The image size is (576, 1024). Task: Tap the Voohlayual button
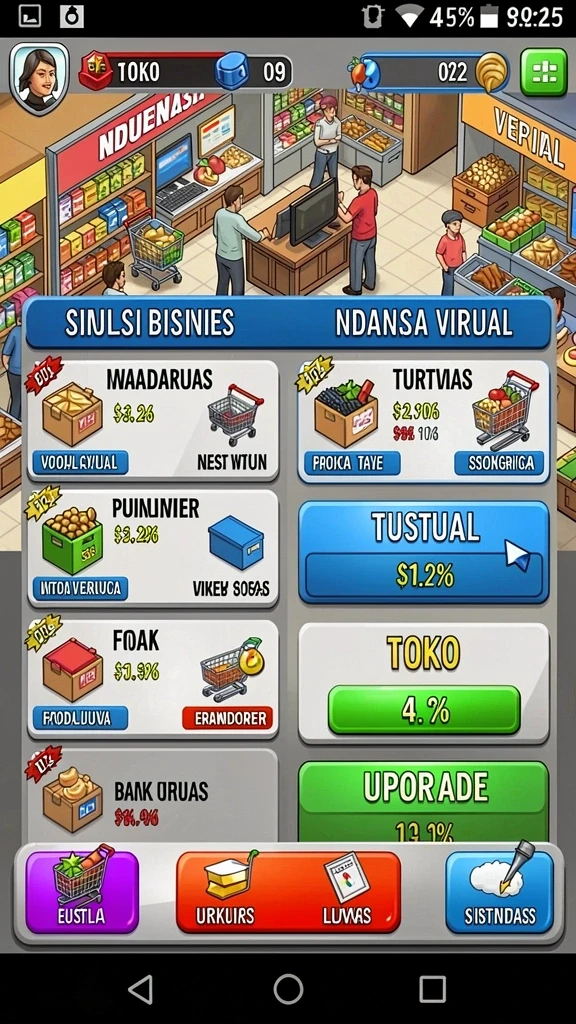(x=80, y=462)
